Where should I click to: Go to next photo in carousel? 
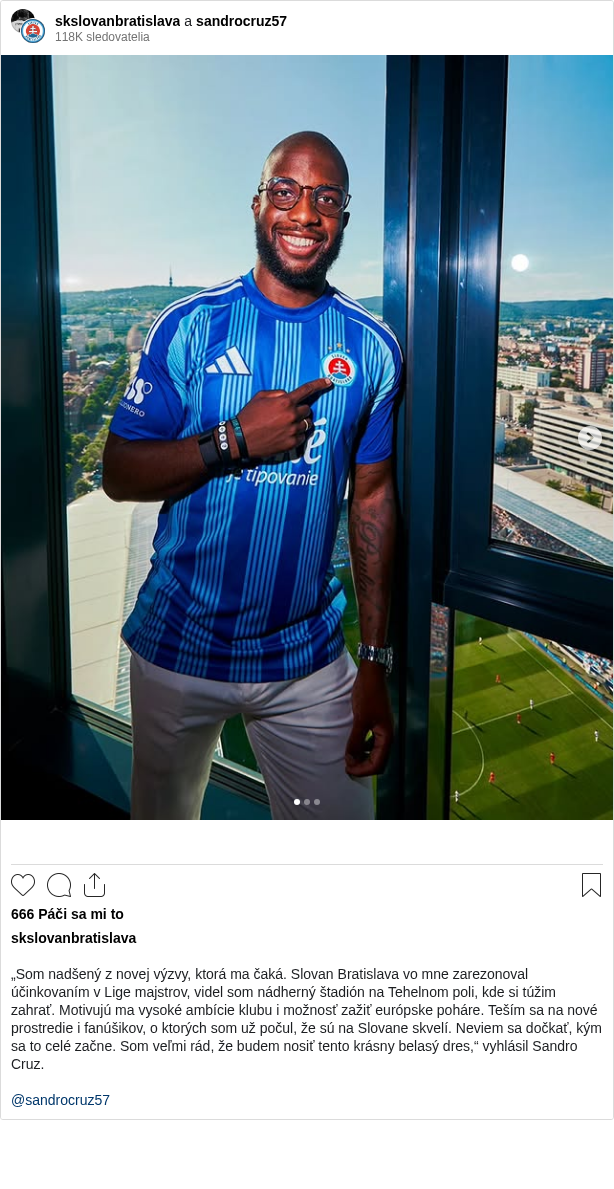[590, 438]
